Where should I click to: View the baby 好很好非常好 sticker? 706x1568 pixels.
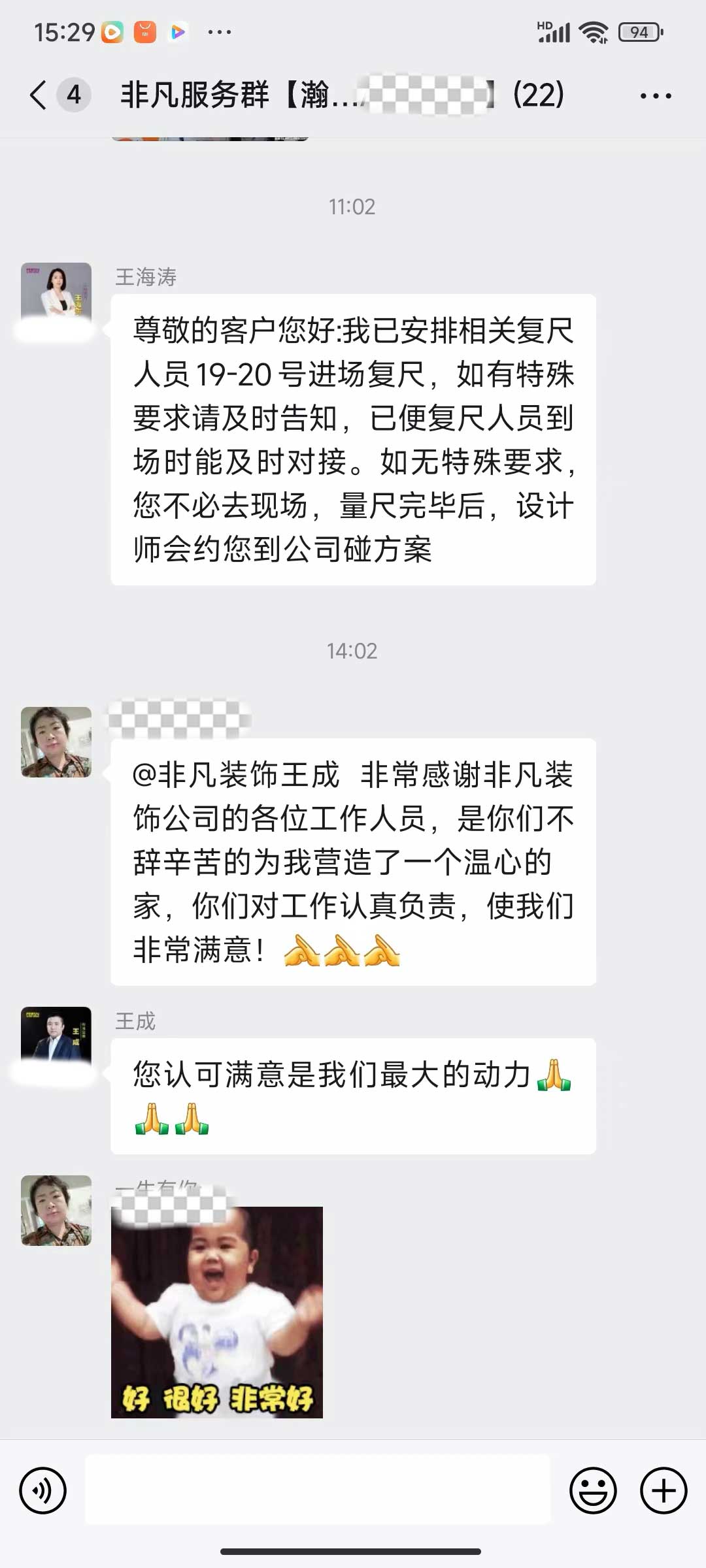point(217,1312)
